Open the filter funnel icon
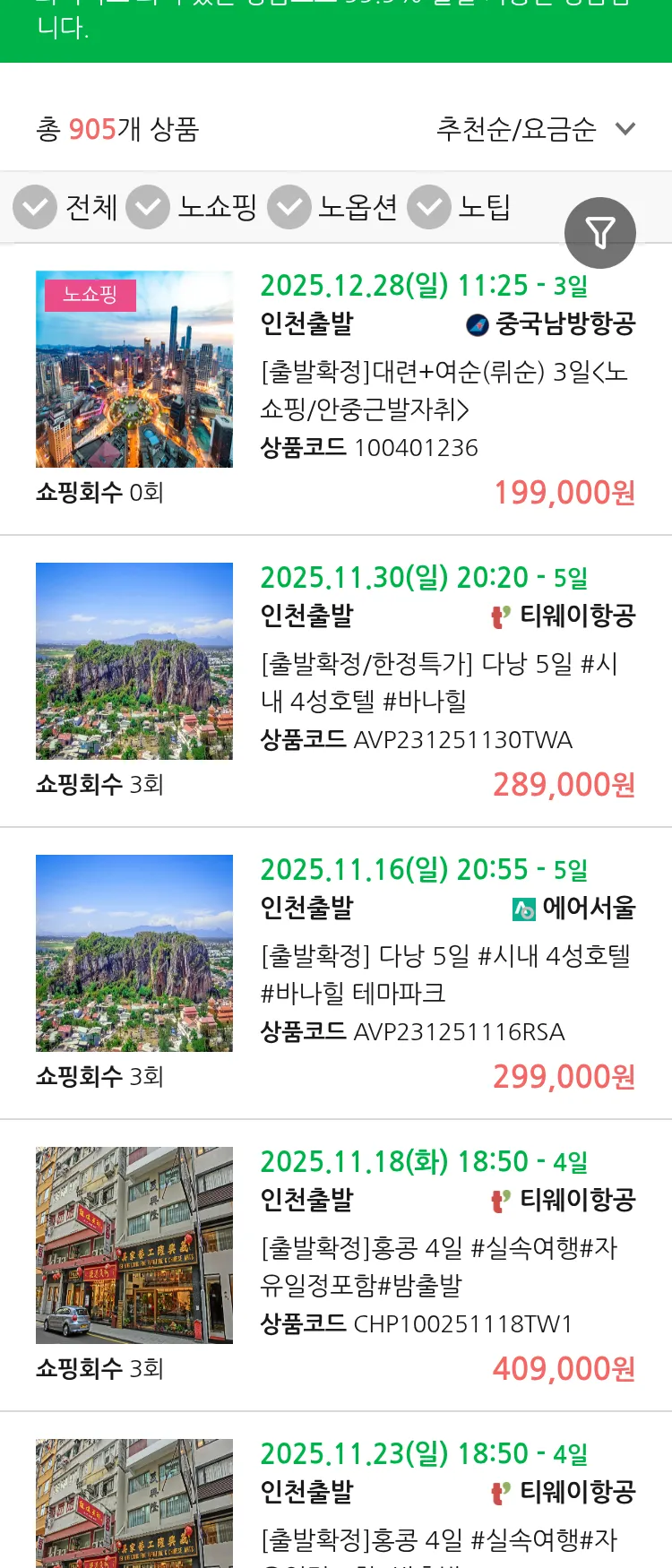Viewport: 672px width, 1568px height. coord(600,232)
